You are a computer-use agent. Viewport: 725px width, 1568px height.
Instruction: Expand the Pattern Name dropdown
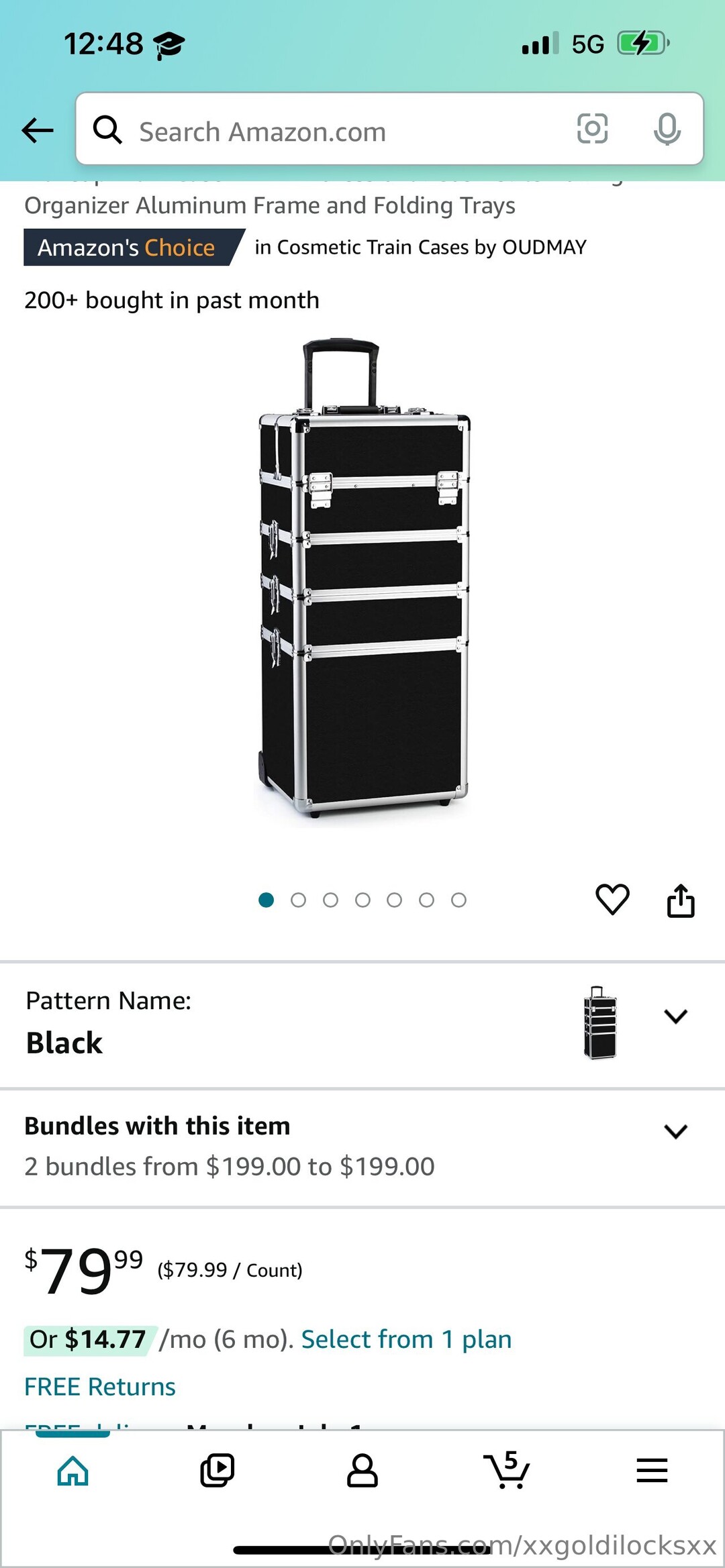(x=675, y=1016)
